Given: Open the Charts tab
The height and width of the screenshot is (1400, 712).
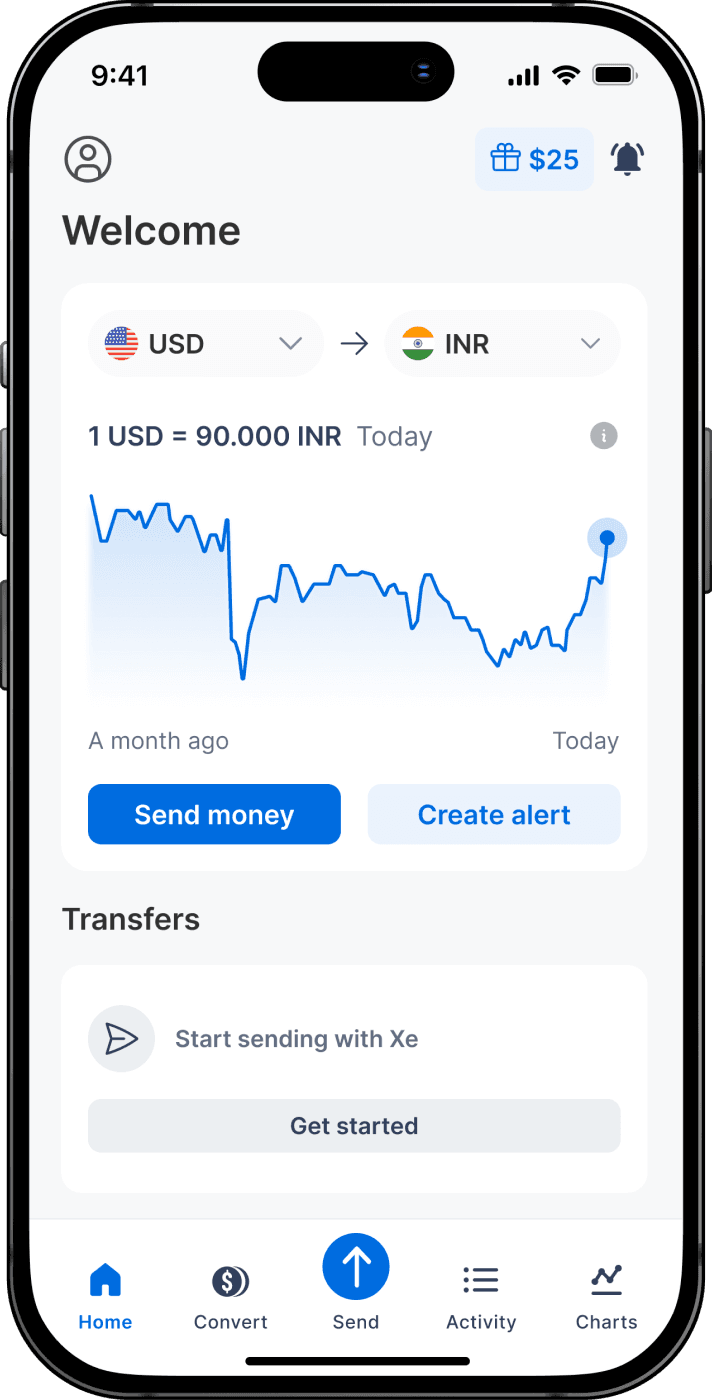Looking at the screenshot, I should point(606,1295).
